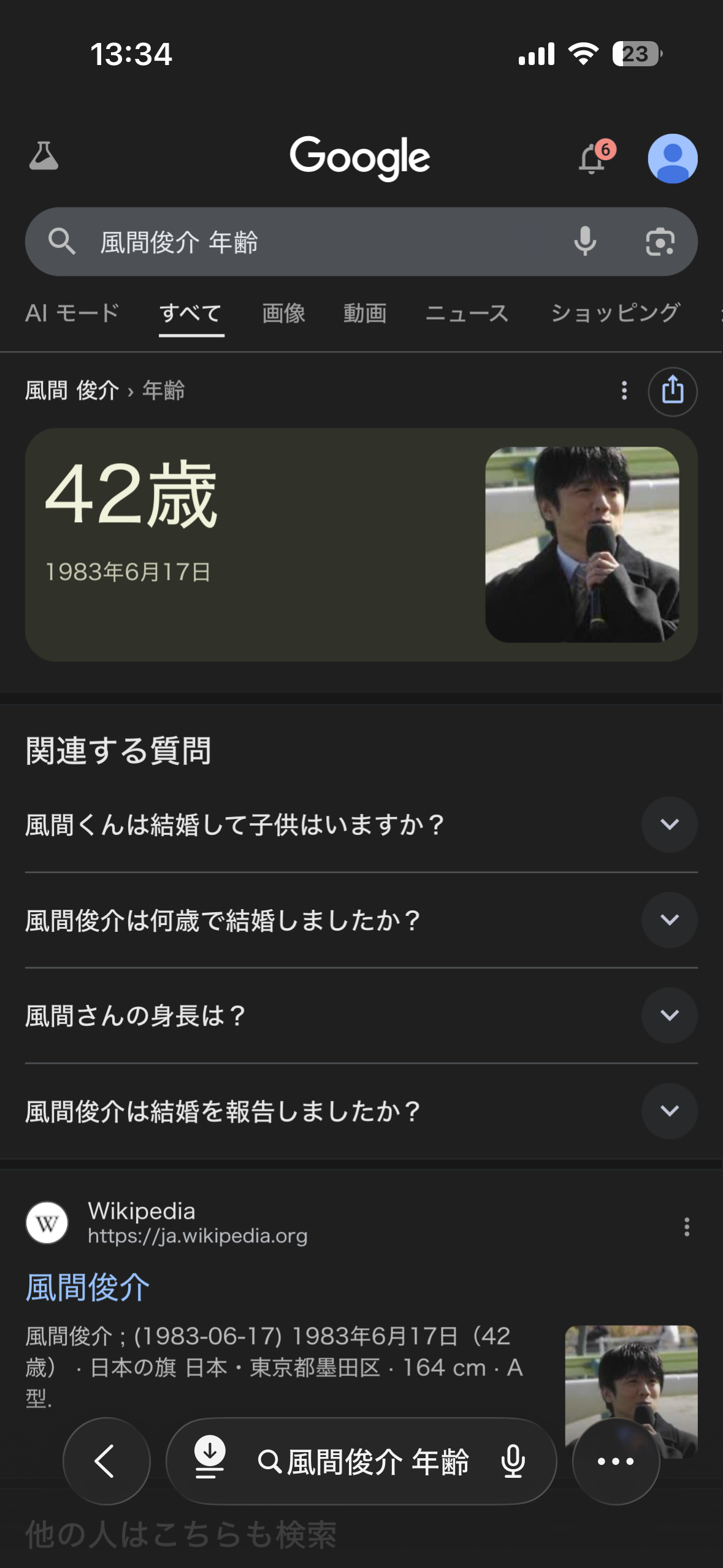Open the account profile avatar
Viewport: 723px width, 1568px height.
(672, 158)
